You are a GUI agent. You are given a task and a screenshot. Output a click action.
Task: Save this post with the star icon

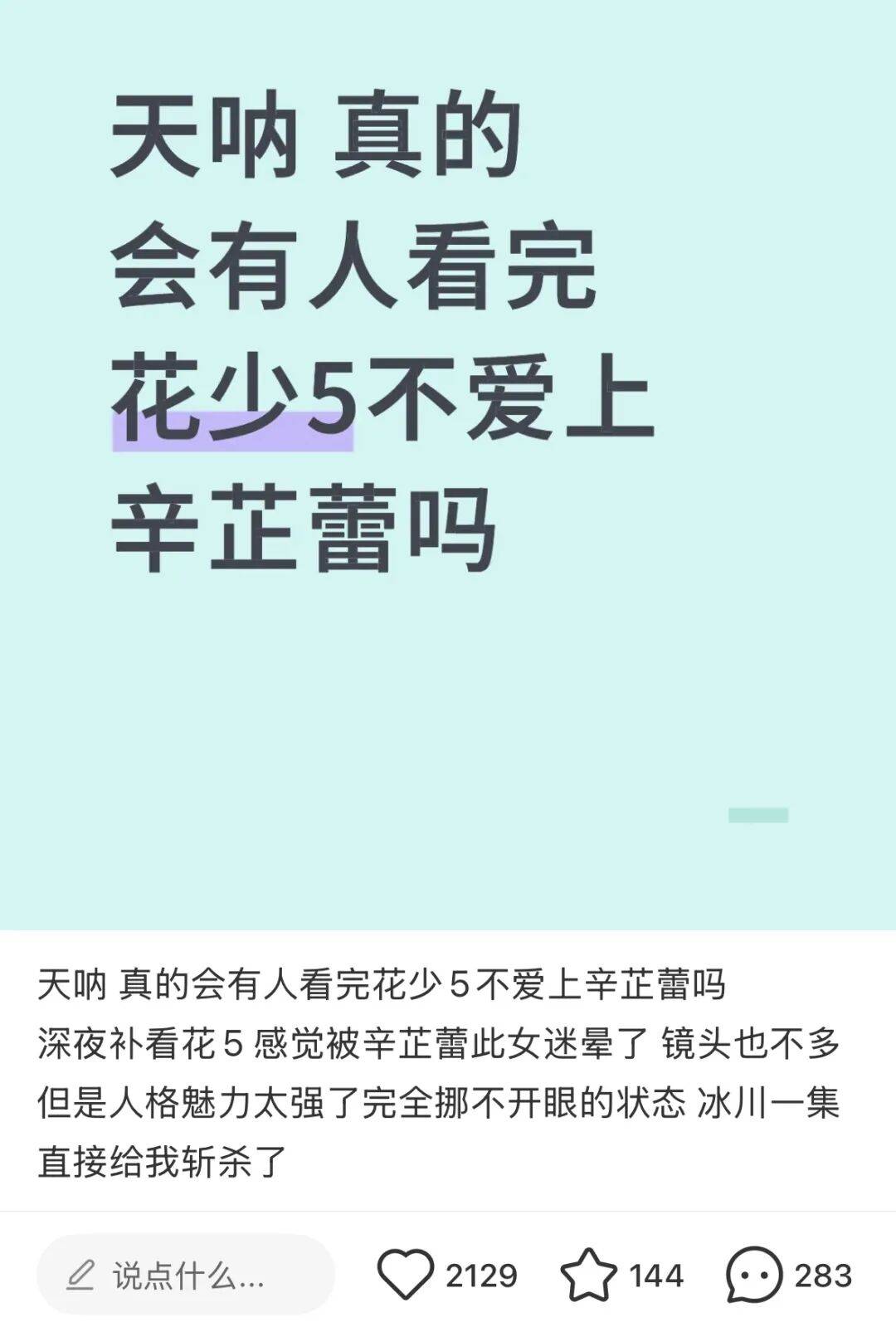(588, 1274)
